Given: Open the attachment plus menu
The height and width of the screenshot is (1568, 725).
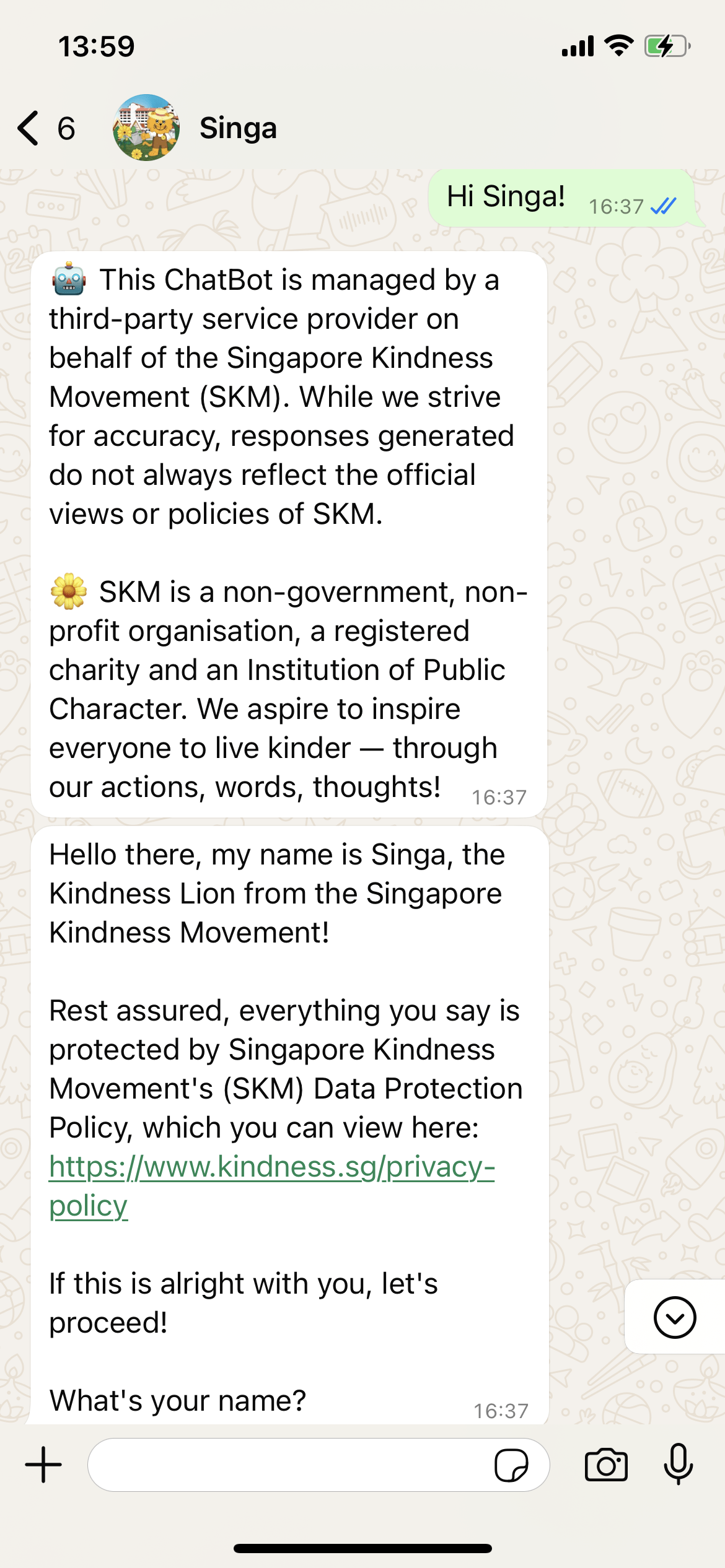Looking at the screenshot, I should click(43, 1465).
